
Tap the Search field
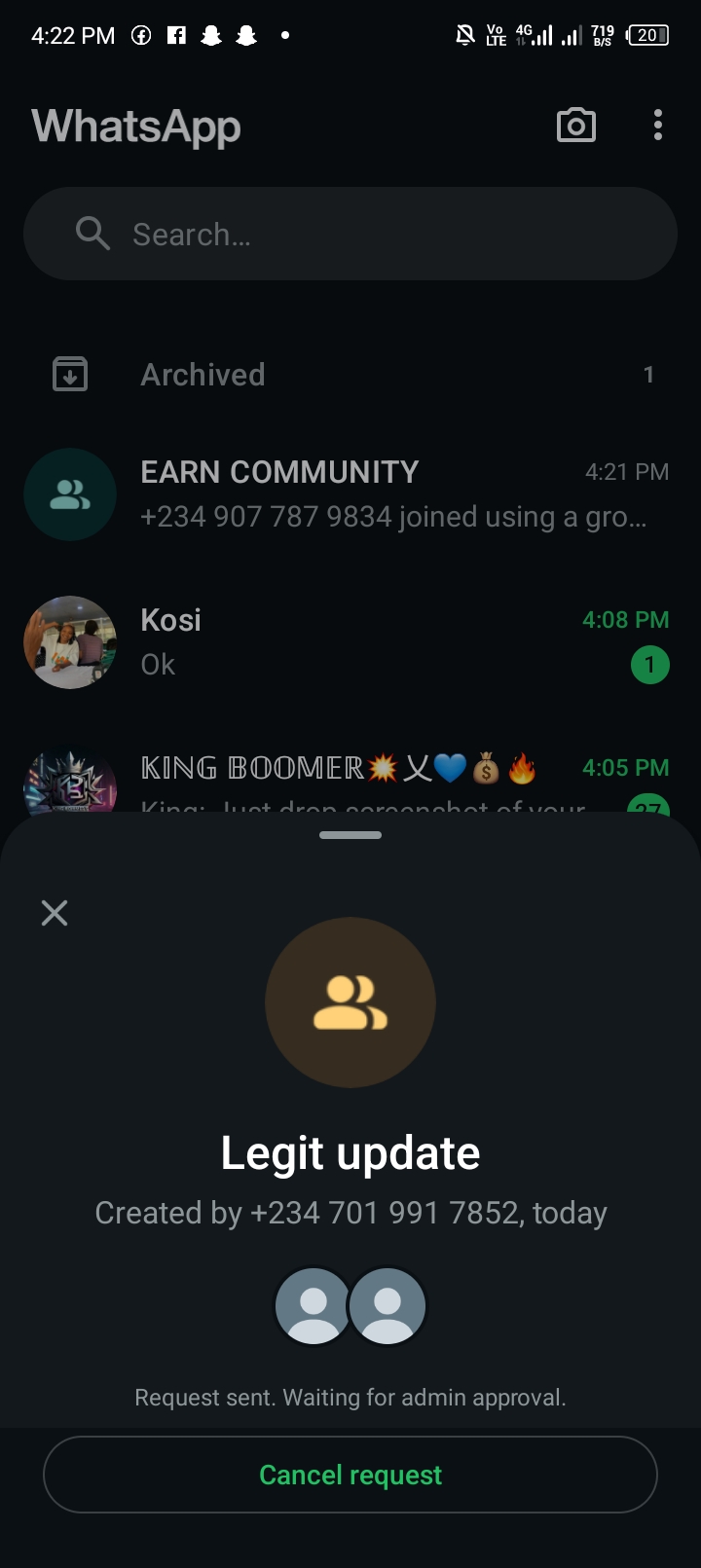(x=350, y=235)
